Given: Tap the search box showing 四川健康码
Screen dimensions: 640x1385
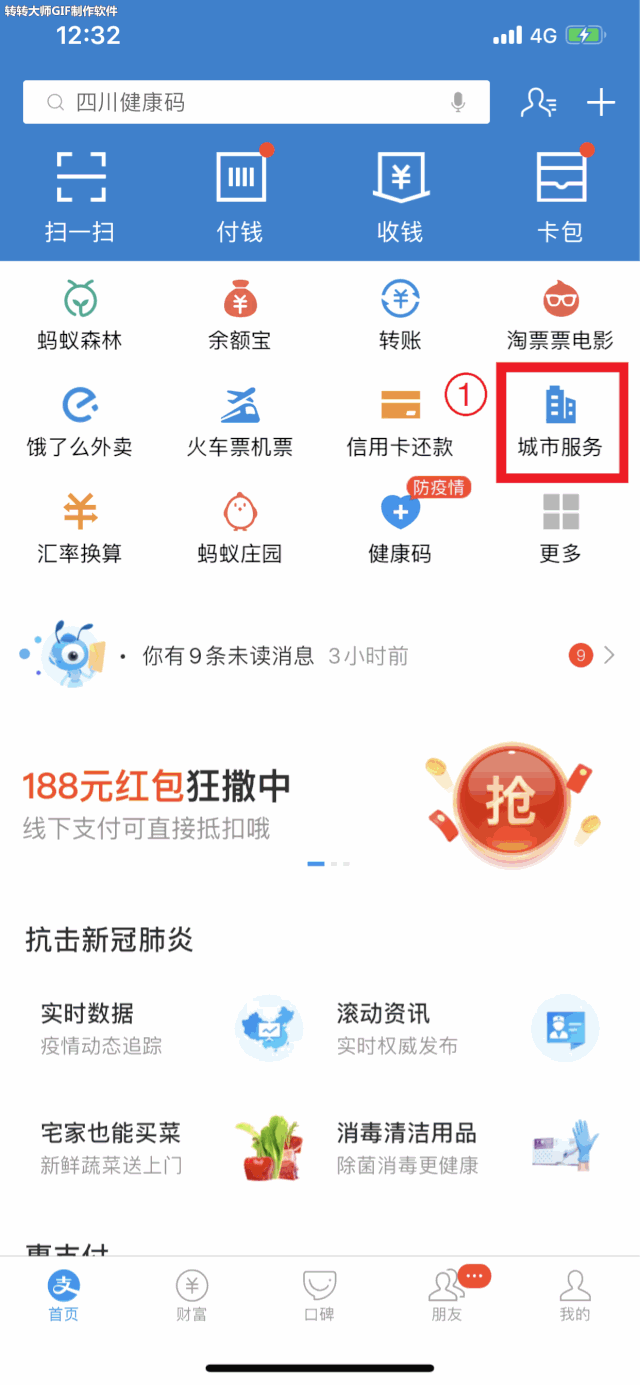Looking at the screenshot, I should click(x=255, y=102).
